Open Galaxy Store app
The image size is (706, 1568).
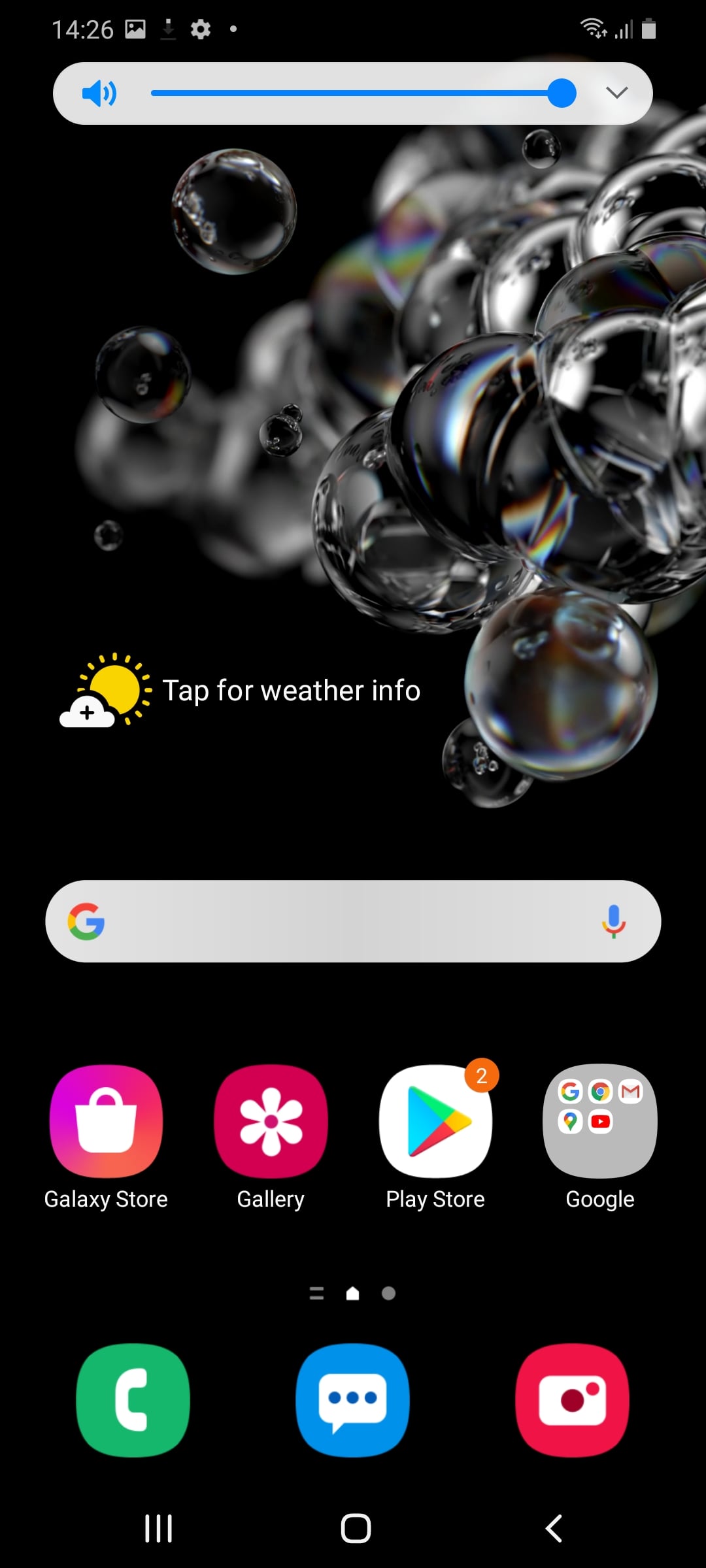tap(106, 1121)
